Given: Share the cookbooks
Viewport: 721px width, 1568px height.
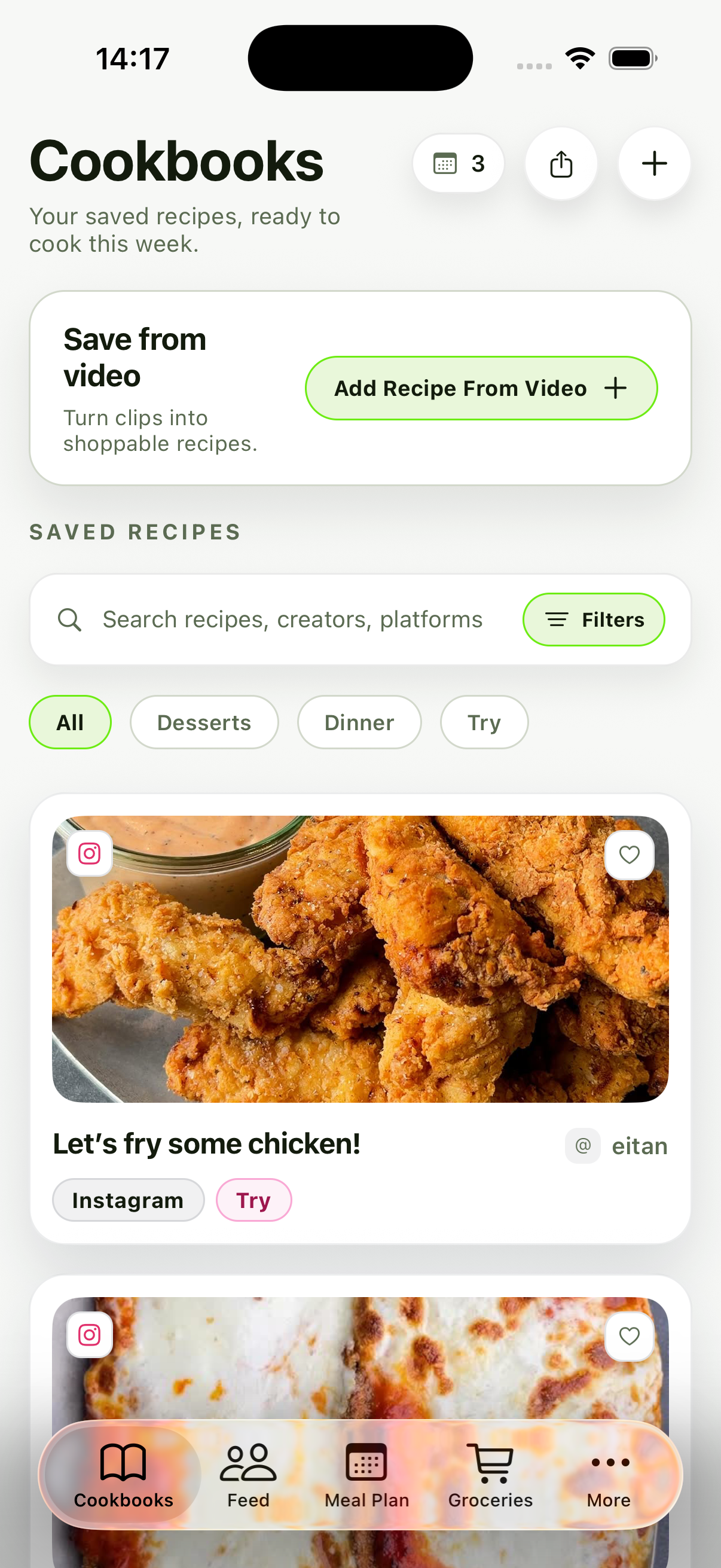Looking at the screenshot, I should coord(561,163).
